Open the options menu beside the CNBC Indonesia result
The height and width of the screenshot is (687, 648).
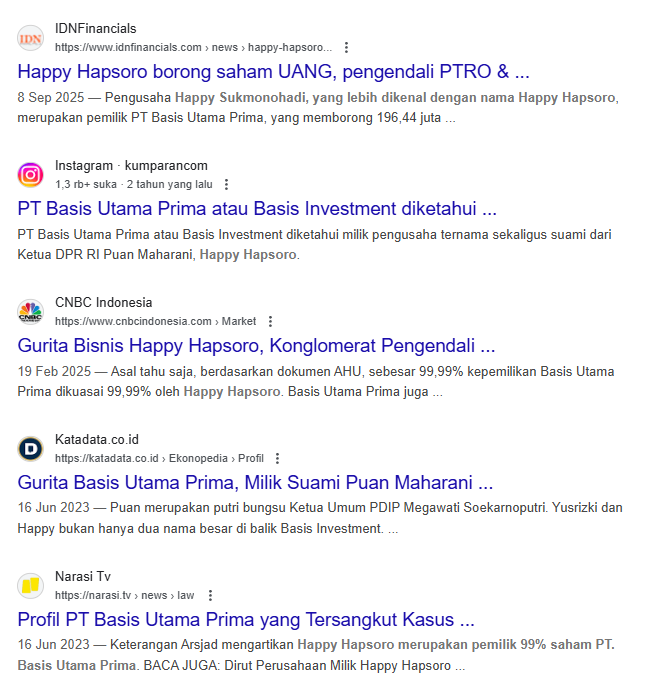pyautogui.click(x=269, y=321)
